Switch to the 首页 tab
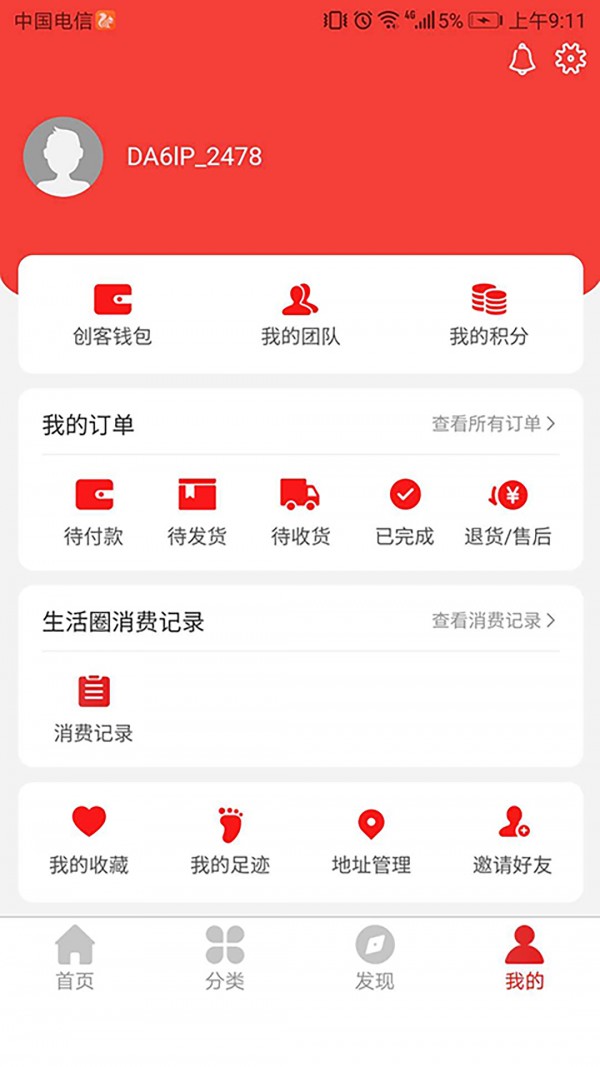Image resolution: width=600 pixels, height=1067 pixels. [x=75, y=957]
